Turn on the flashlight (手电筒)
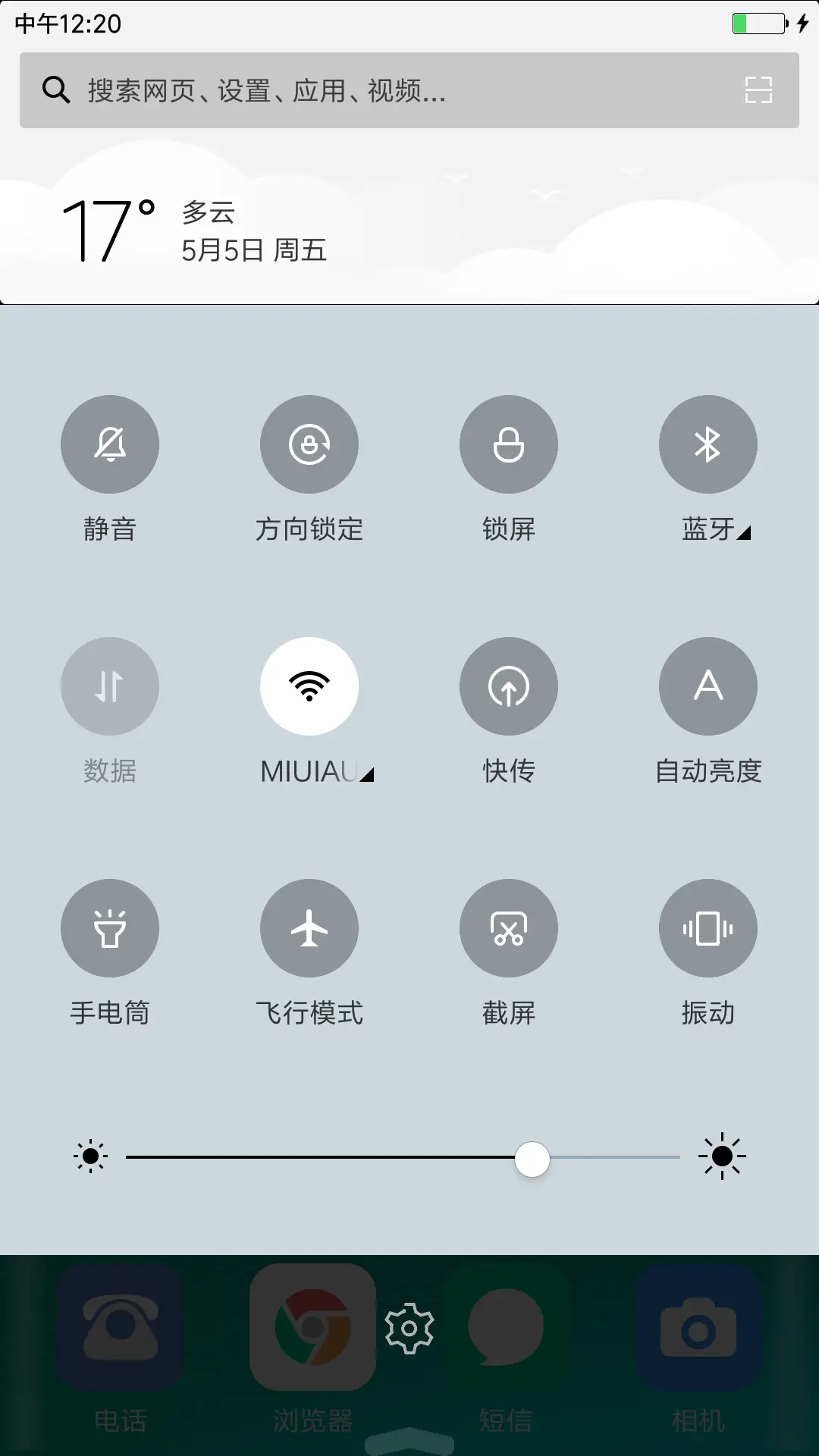819x1456 pixels. click(110, 927)
